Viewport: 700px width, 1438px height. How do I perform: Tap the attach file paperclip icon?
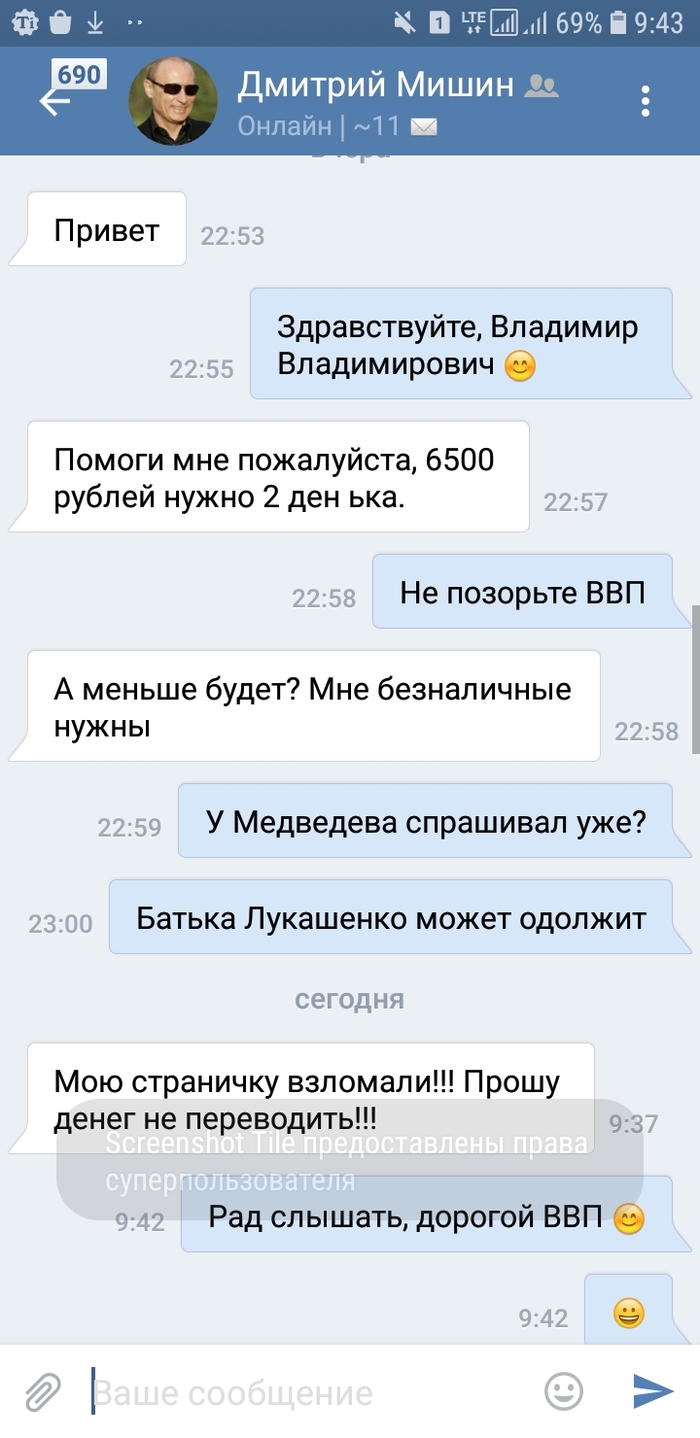42,1391
